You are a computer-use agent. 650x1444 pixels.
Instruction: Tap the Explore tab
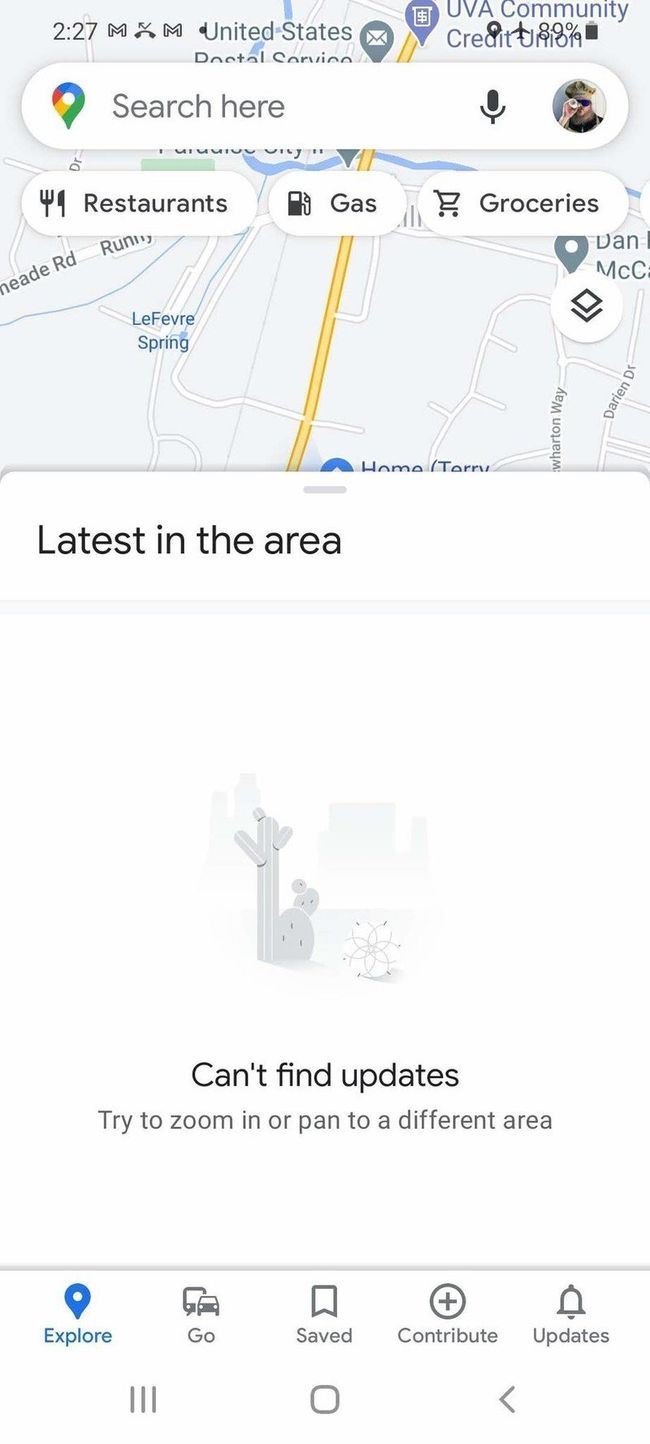point(77,1315)
